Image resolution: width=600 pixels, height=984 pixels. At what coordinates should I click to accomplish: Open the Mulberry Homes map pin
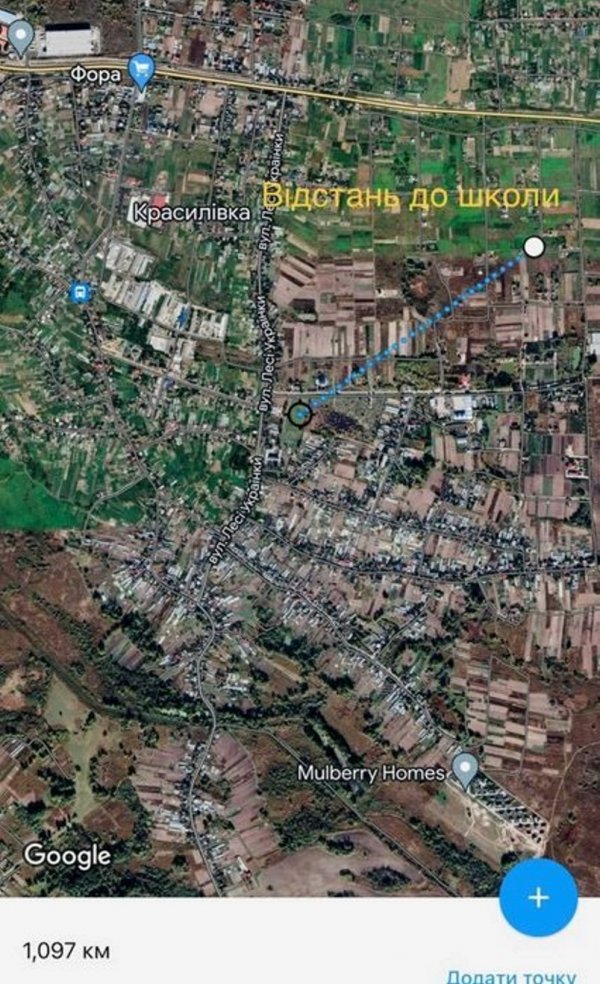[x=464, y=769]
